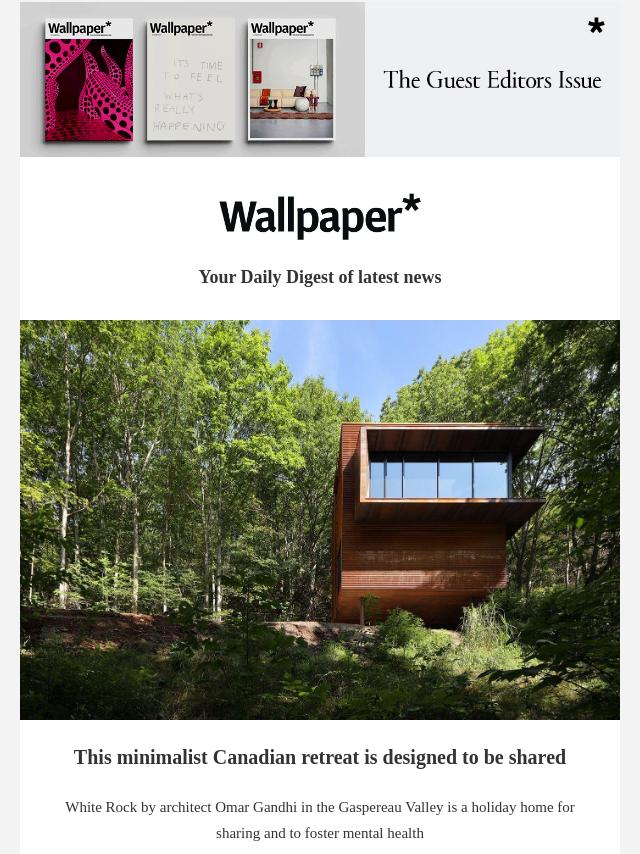Read the minimalist Canadian retreat article

coord(320,757)
